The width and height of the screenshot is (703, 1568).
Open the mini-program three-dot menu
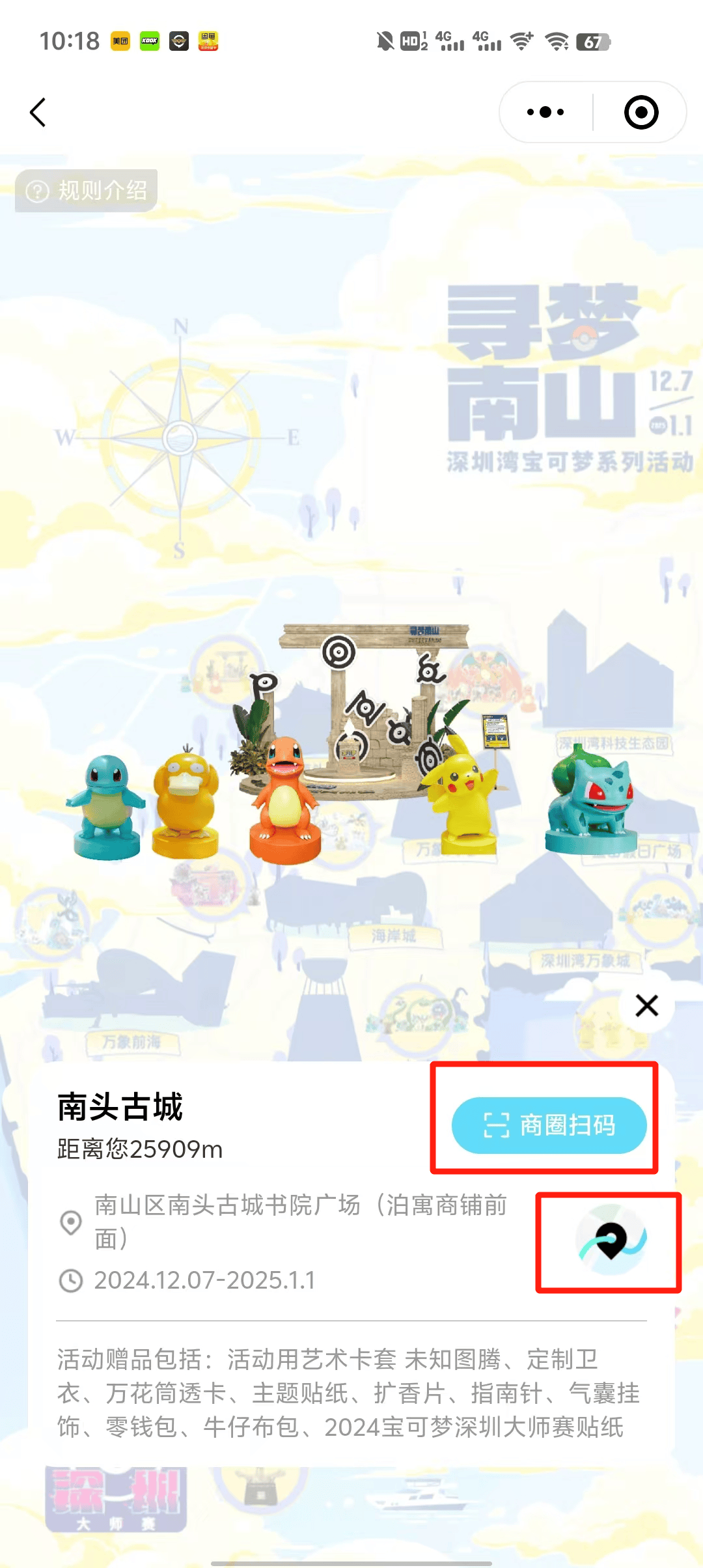[x=545, y=113]
